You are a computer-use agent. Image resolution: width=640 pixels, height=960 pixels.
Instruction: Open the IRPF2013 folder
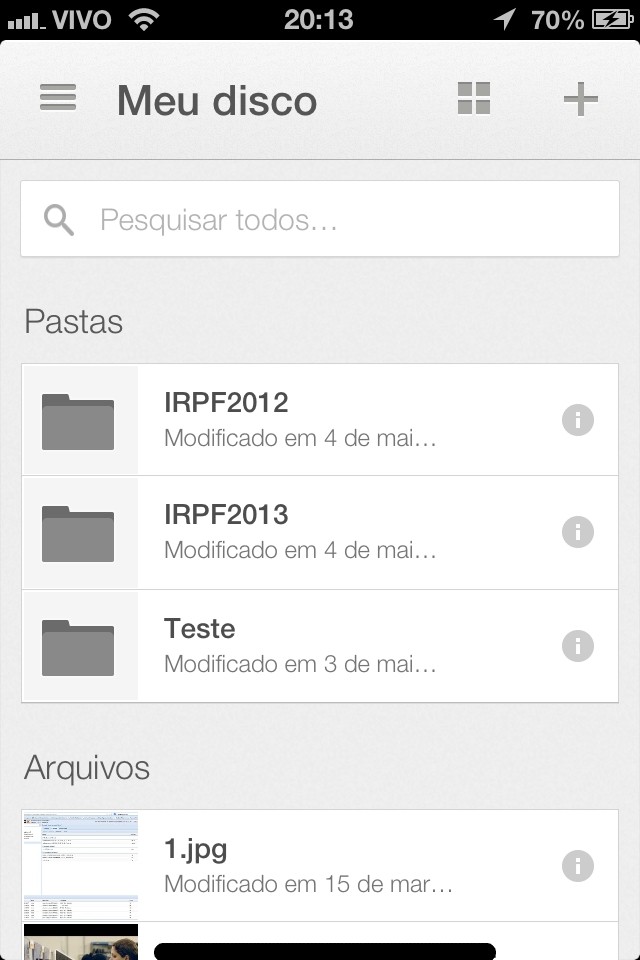click(300, 533)
